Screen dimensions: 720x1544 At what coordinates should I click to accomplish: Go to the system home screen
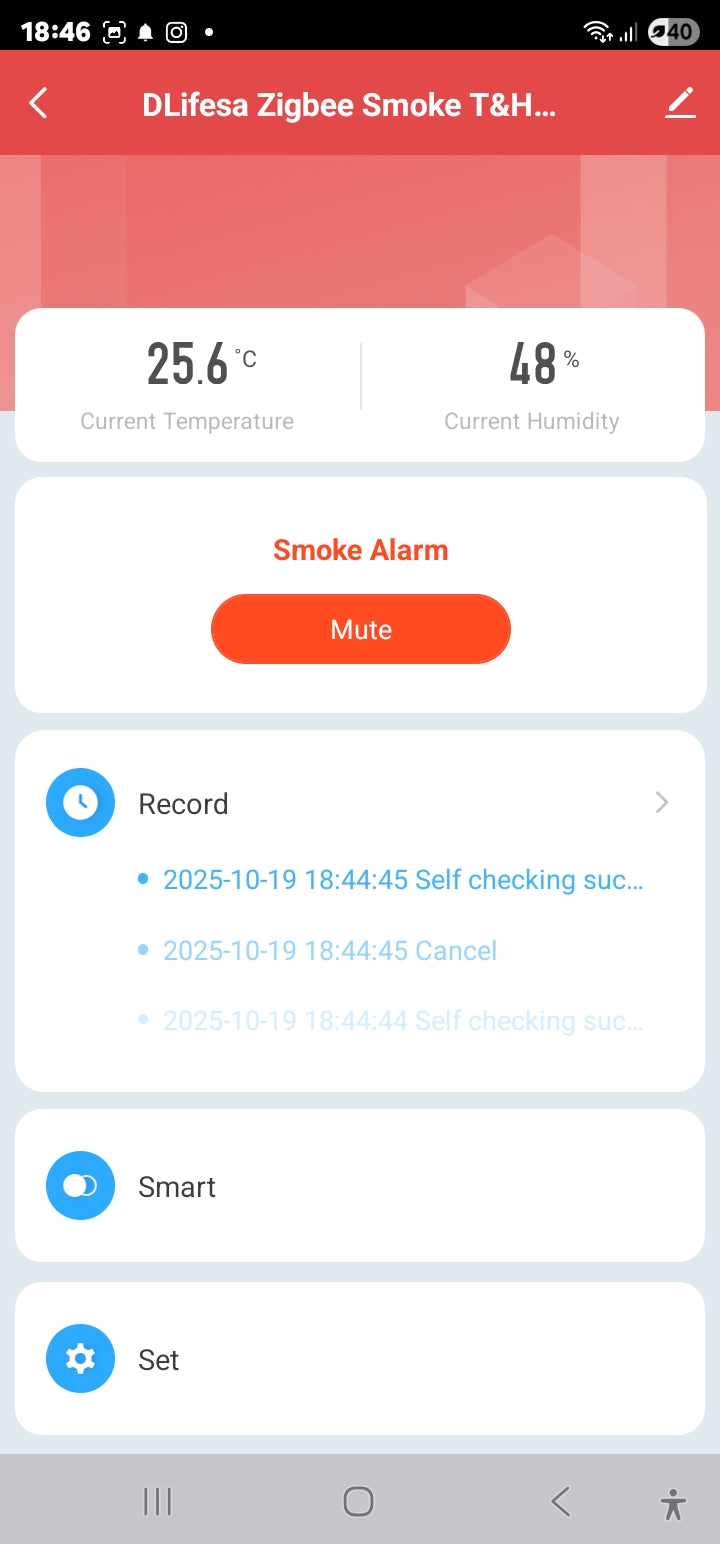pyautogui.click(x=358, y=1501)
